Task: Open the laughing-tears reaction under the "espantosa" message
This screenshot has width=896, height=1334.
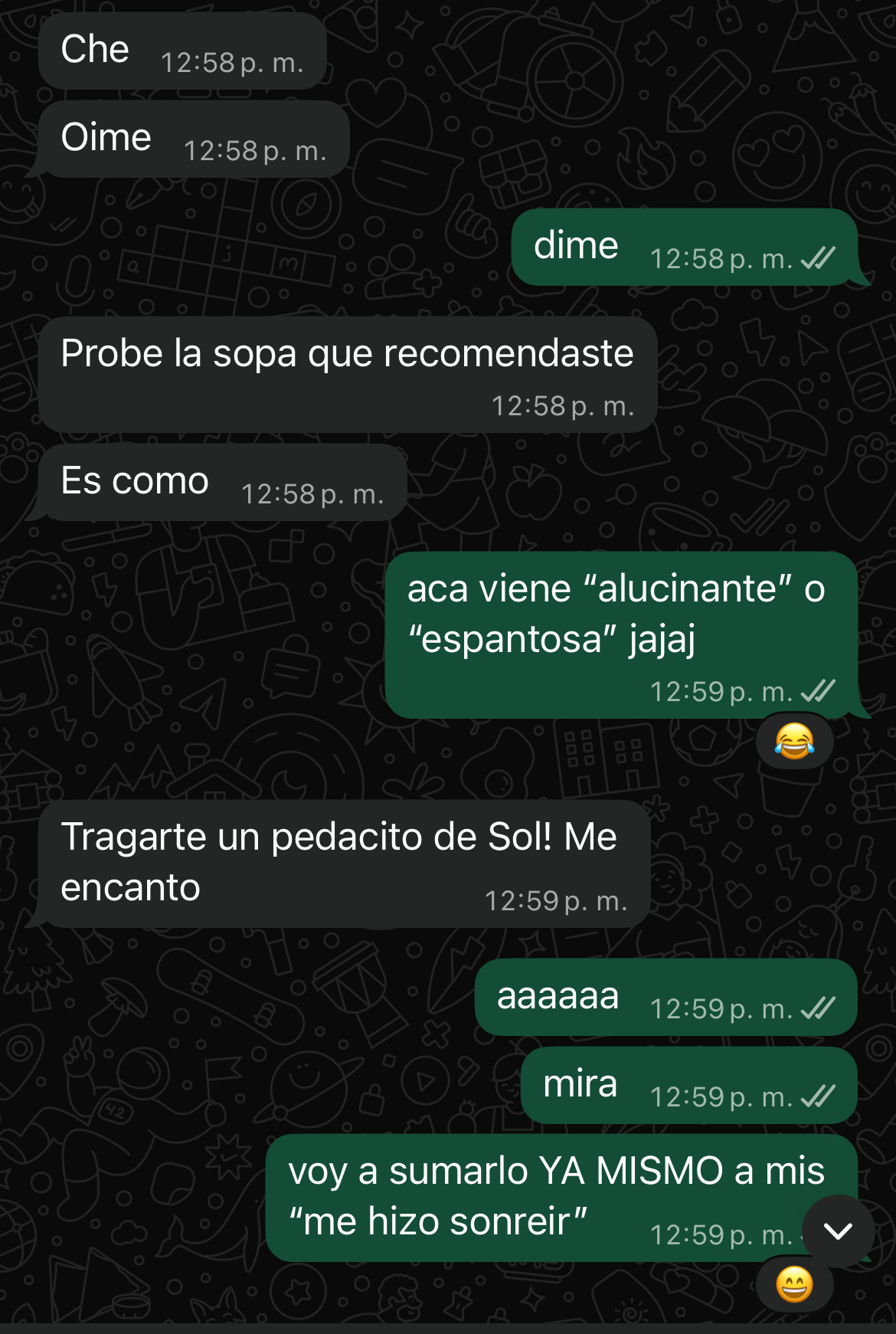Action: point(794,741)
